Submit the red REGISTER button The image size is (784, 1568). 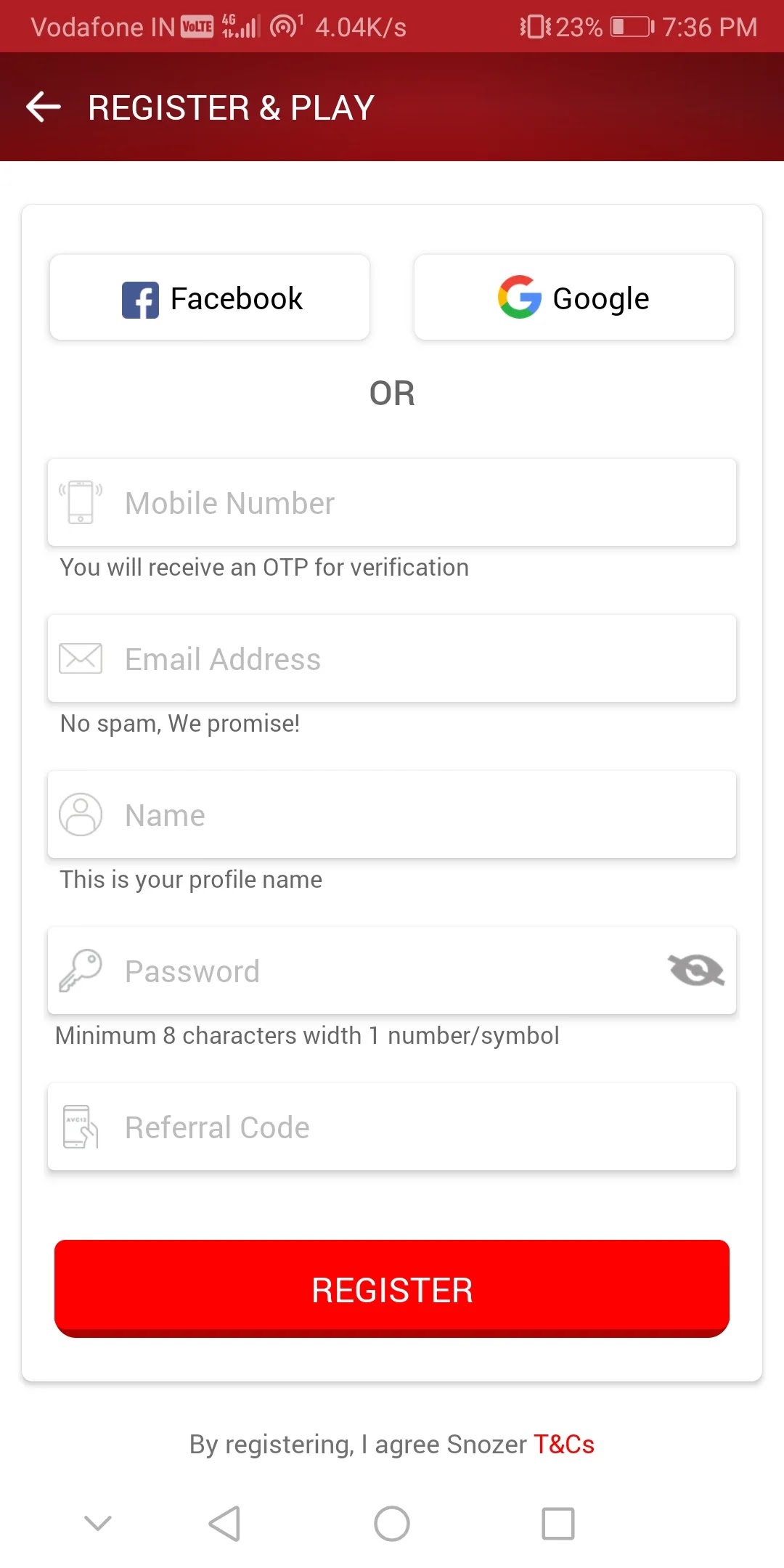click(x=392, y=1289)
